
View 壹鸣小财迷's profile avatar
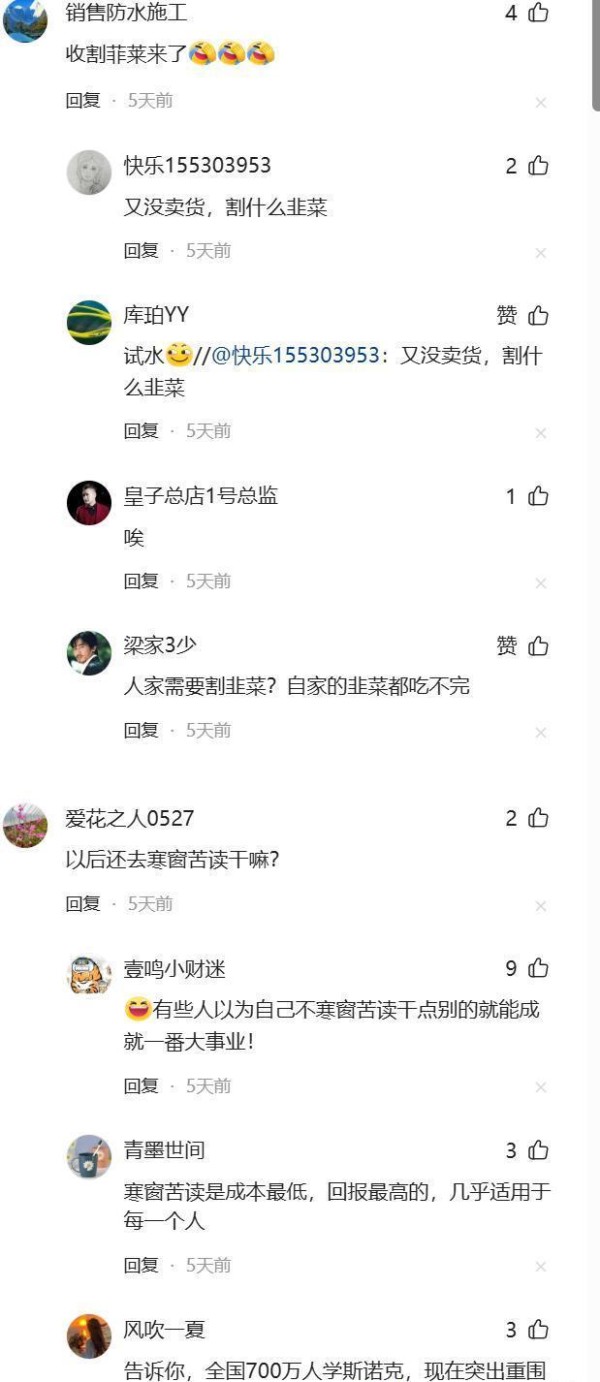tap(89, 974)
